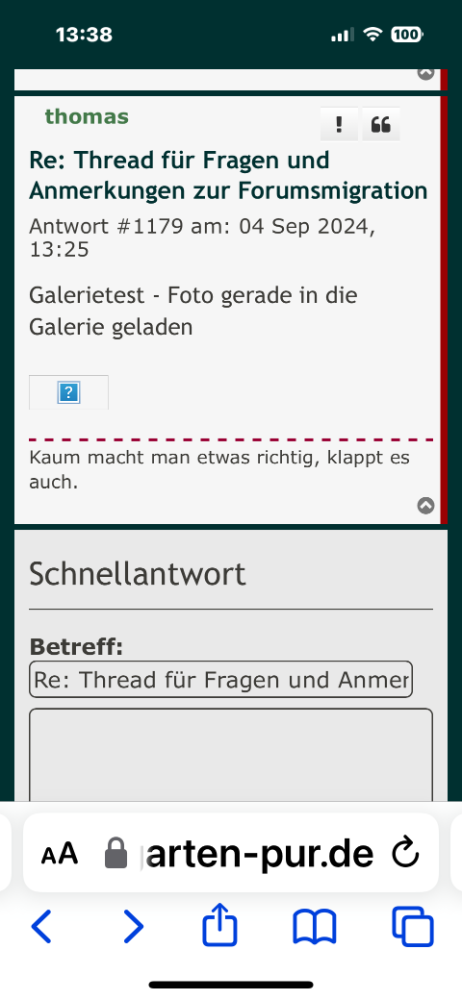Tap the garten-pur.de address bar

(x=231, y=853)
